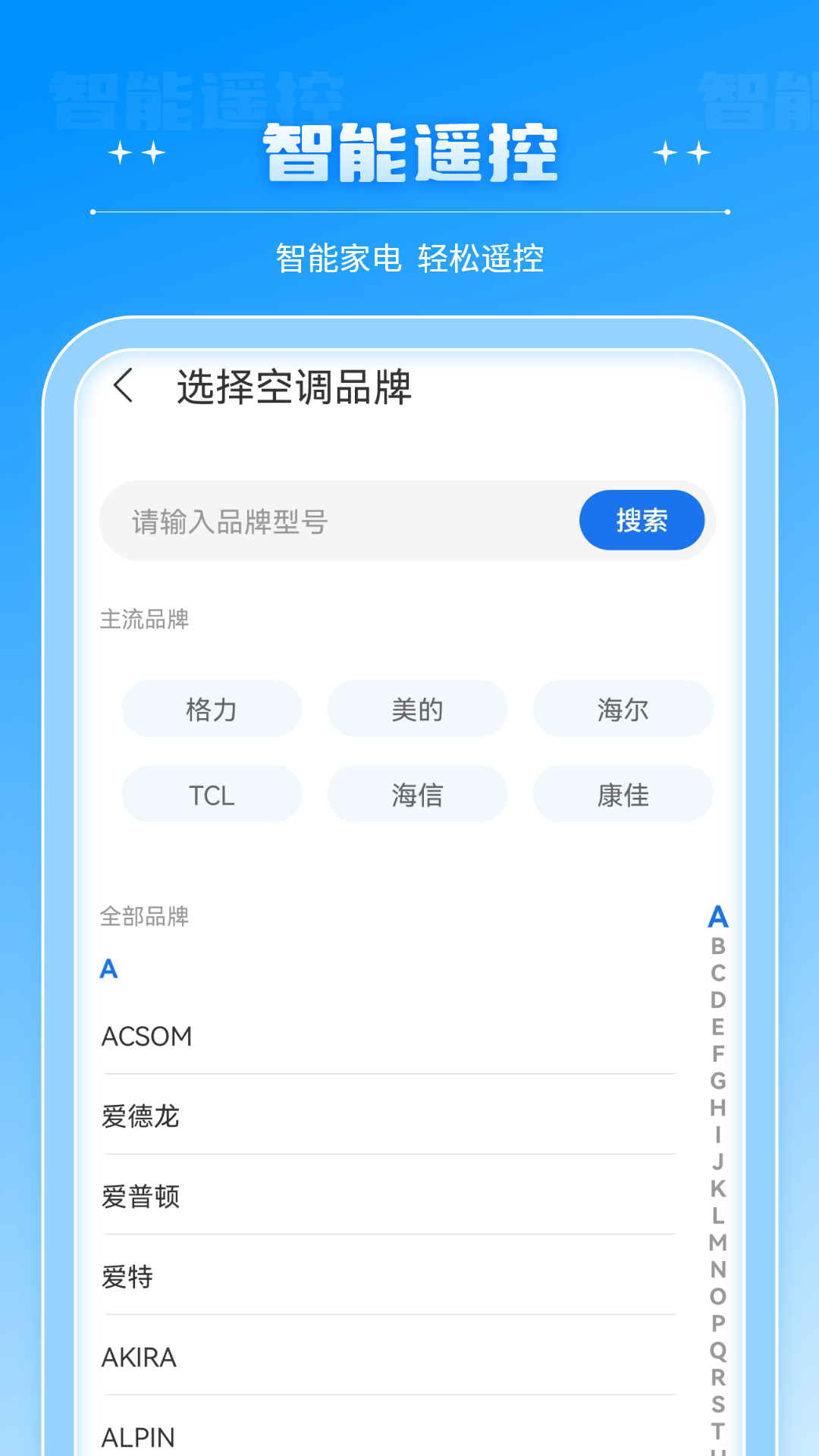The width and height of the screenshot is (819, 1456).
Task: Click the 主流品牌 section header
Action: click(146, 620)
